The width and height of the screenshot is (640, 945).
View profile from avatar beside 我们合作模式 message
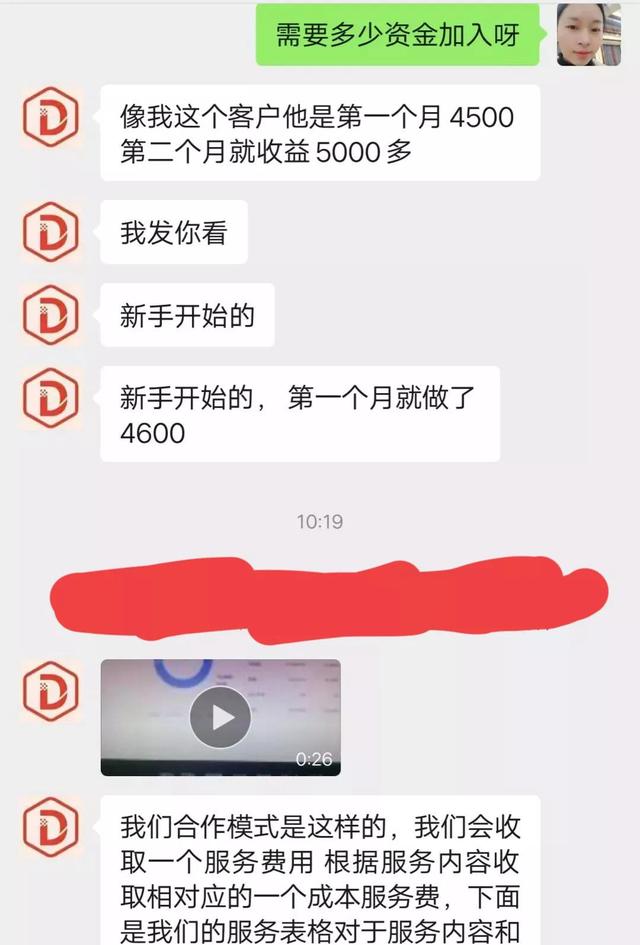point(50,826)
